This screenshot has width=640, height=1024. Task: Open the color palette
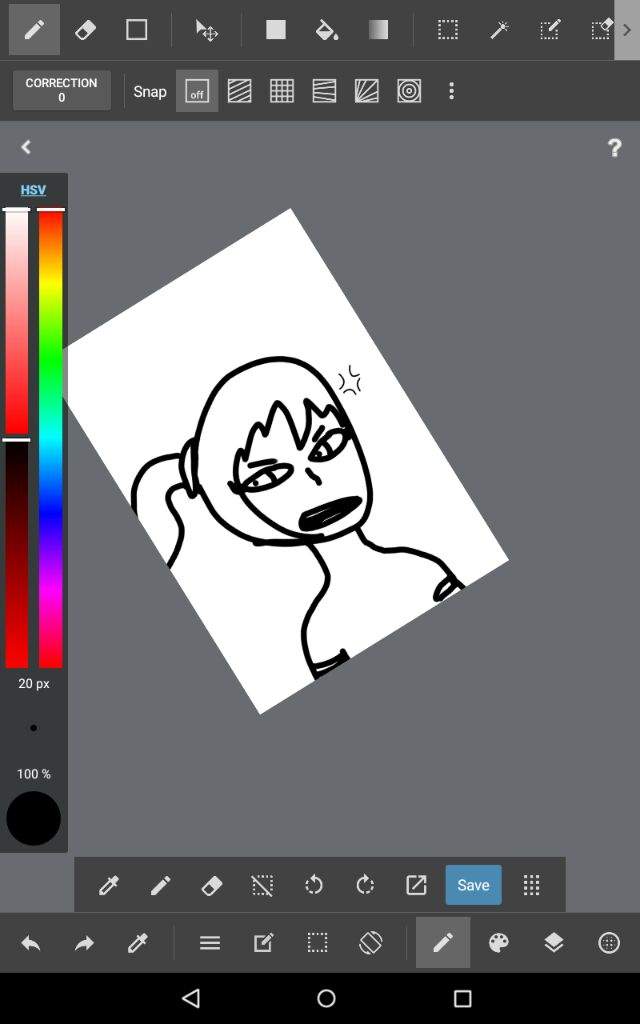[x=498, y=942]
